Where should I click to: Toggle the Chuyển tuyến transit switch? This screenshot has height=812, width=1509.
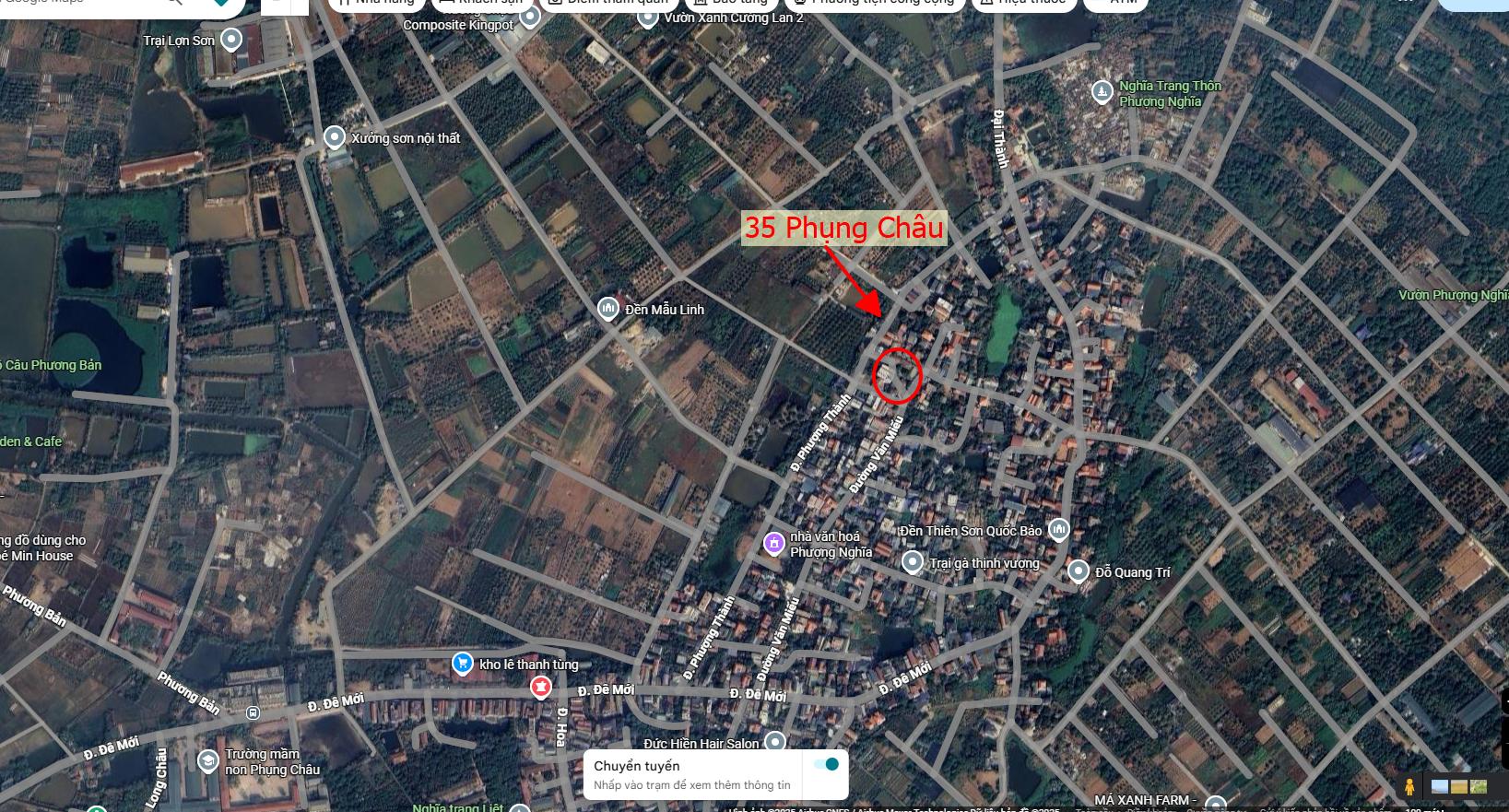(x=827, y=764)
